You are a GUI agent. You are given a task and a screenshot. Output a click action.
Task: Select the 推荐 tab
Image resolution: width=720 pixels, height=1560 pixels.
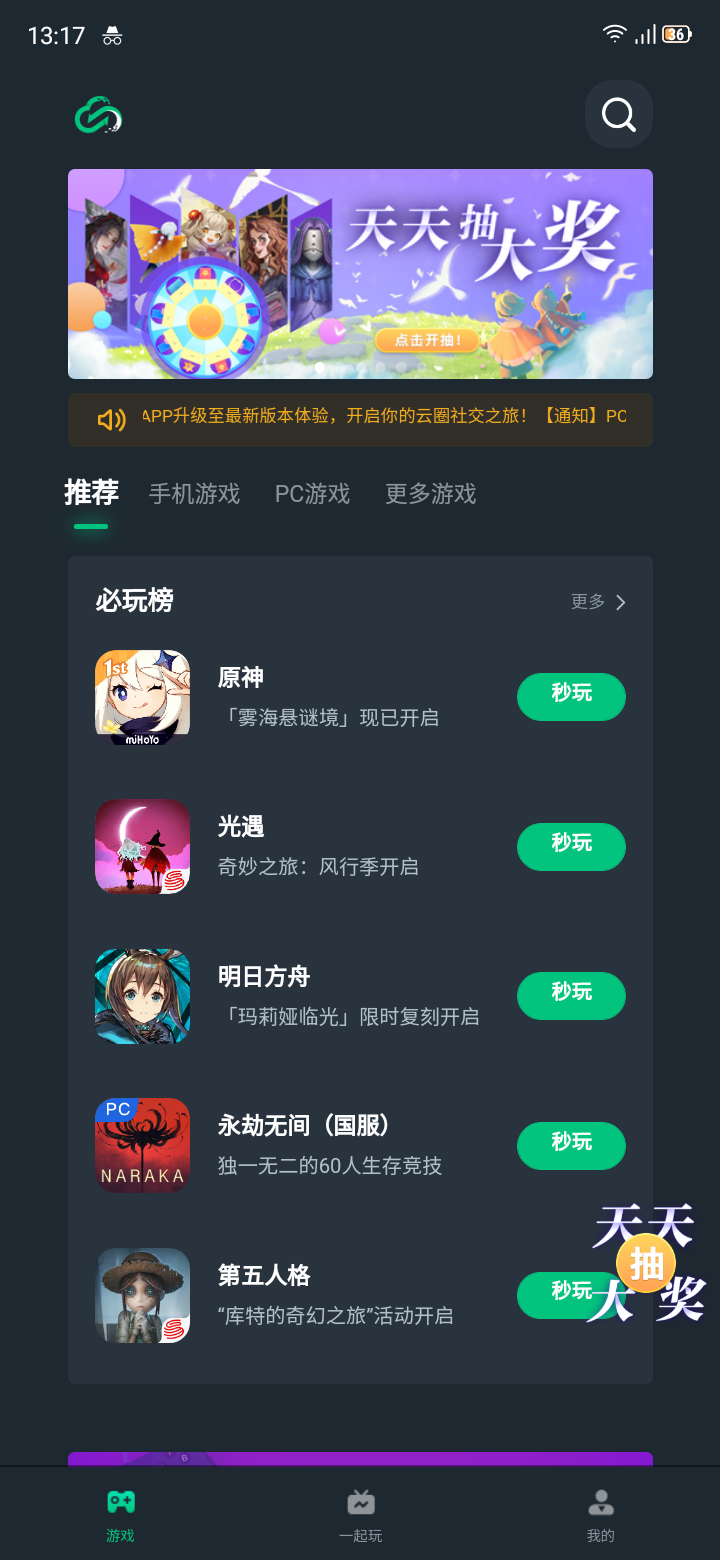point(91,493)
